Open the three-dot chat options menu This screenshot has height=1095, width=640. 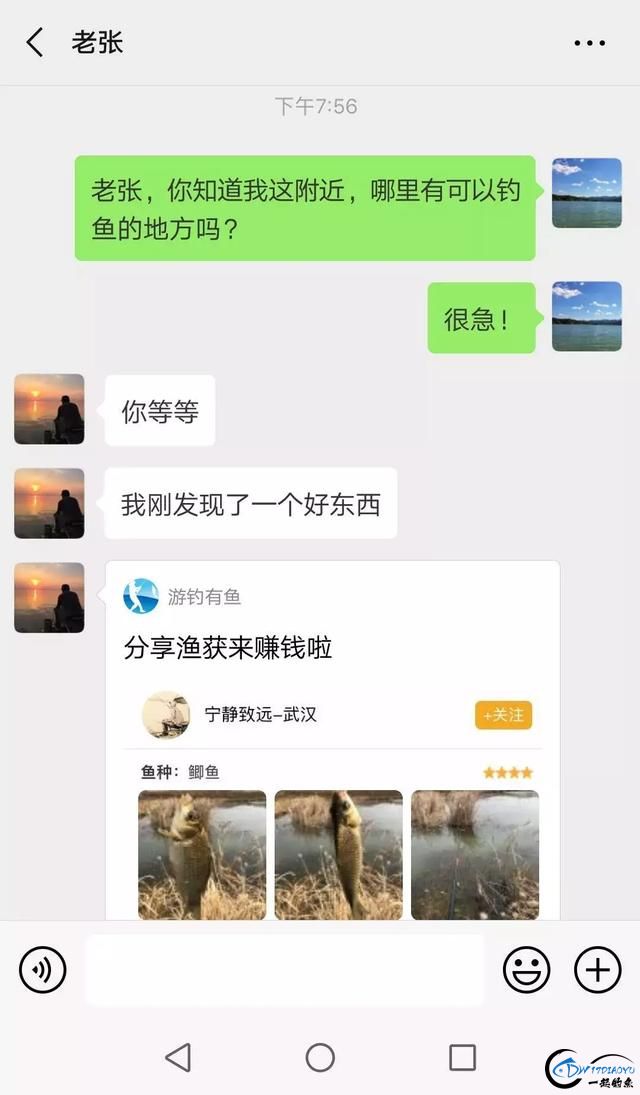(589, 43)
